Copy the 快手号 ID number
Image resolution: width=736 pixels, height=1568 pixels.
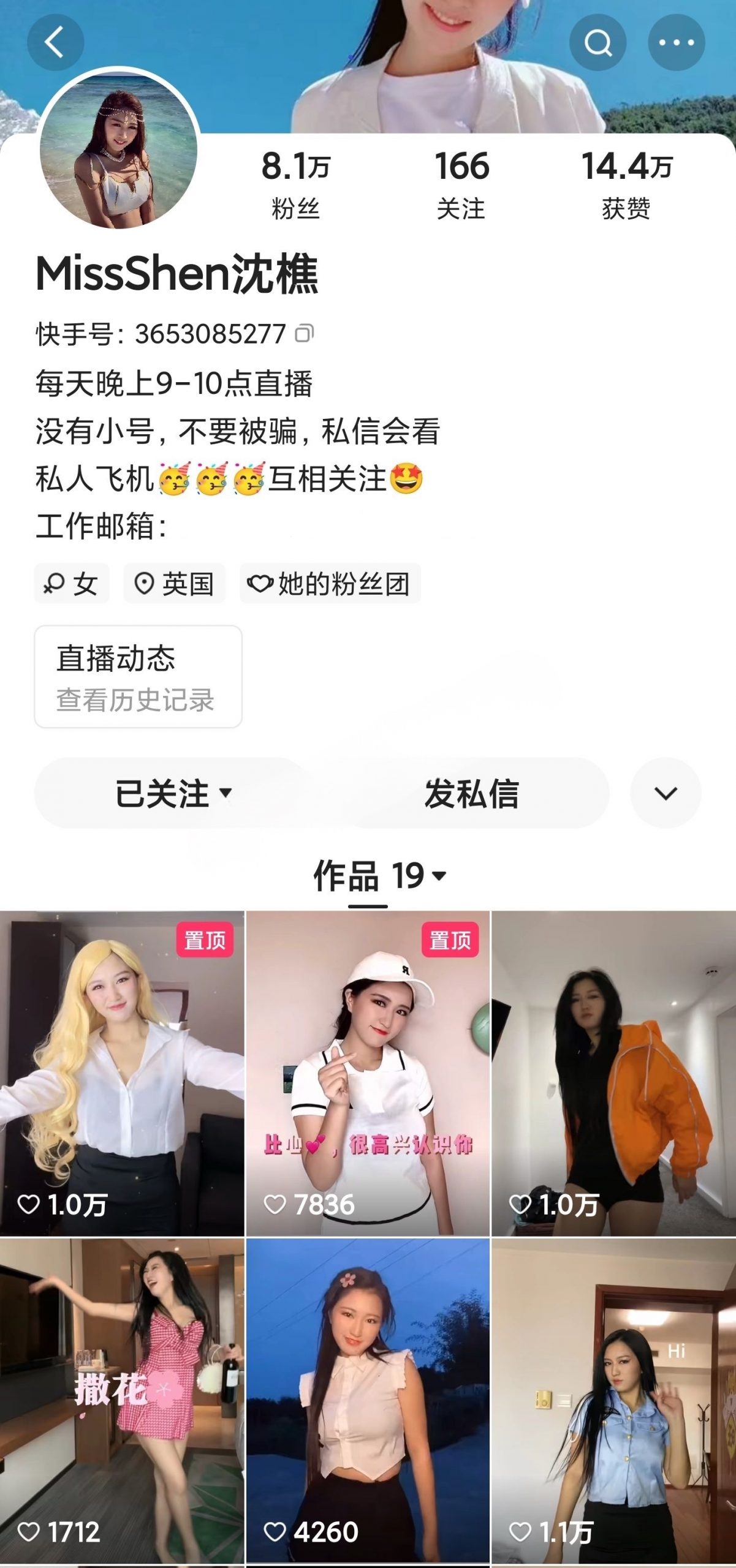pos(305,333)
